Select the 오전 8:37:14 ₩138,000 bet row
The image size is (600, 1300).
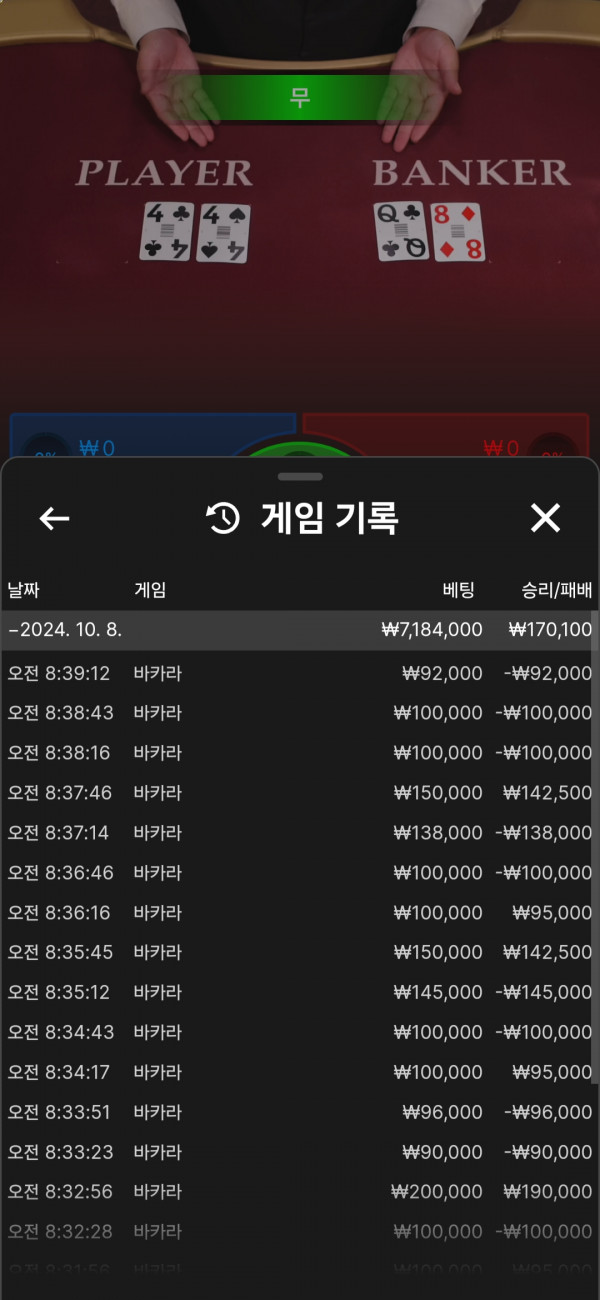click(300, 833)
